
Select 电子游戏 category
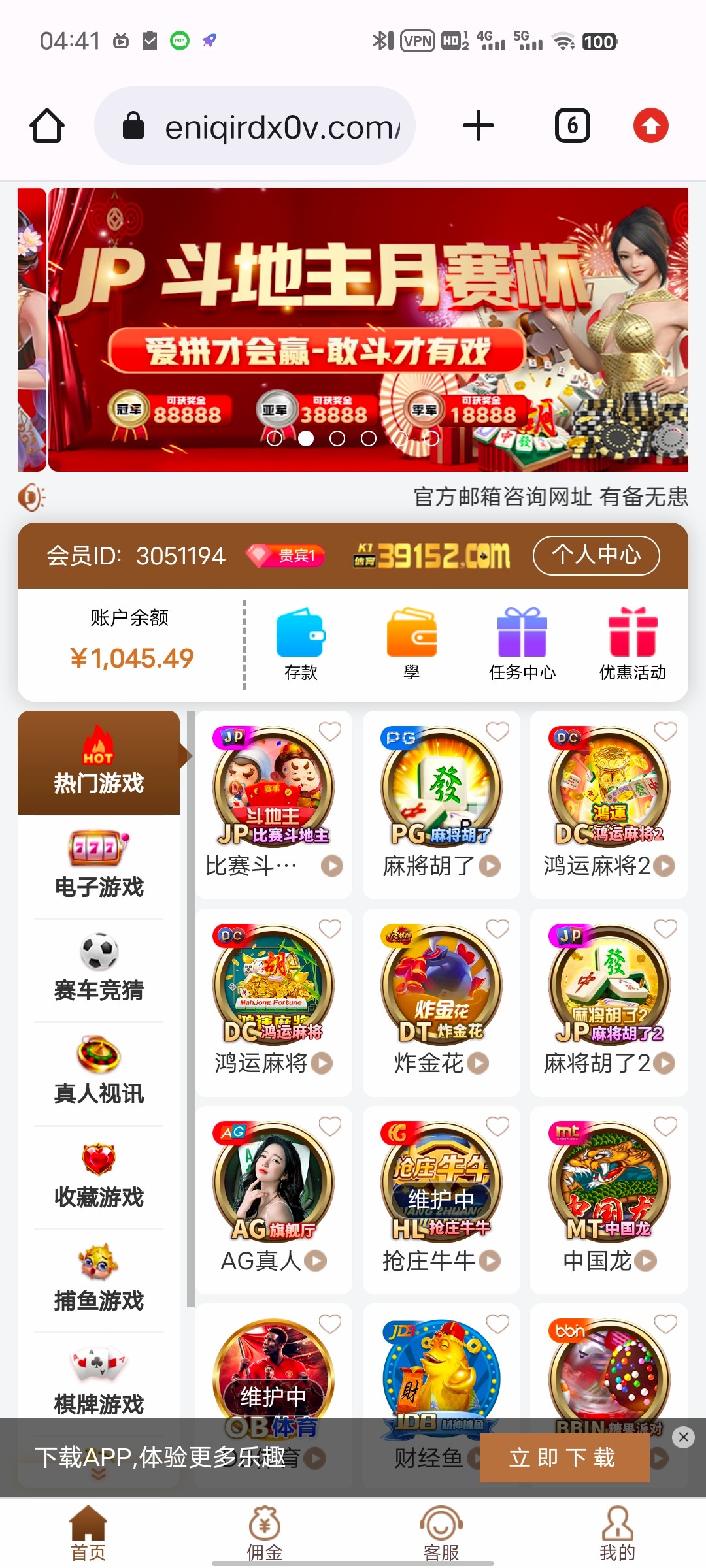pyautogui.click(x=99, y=866)
